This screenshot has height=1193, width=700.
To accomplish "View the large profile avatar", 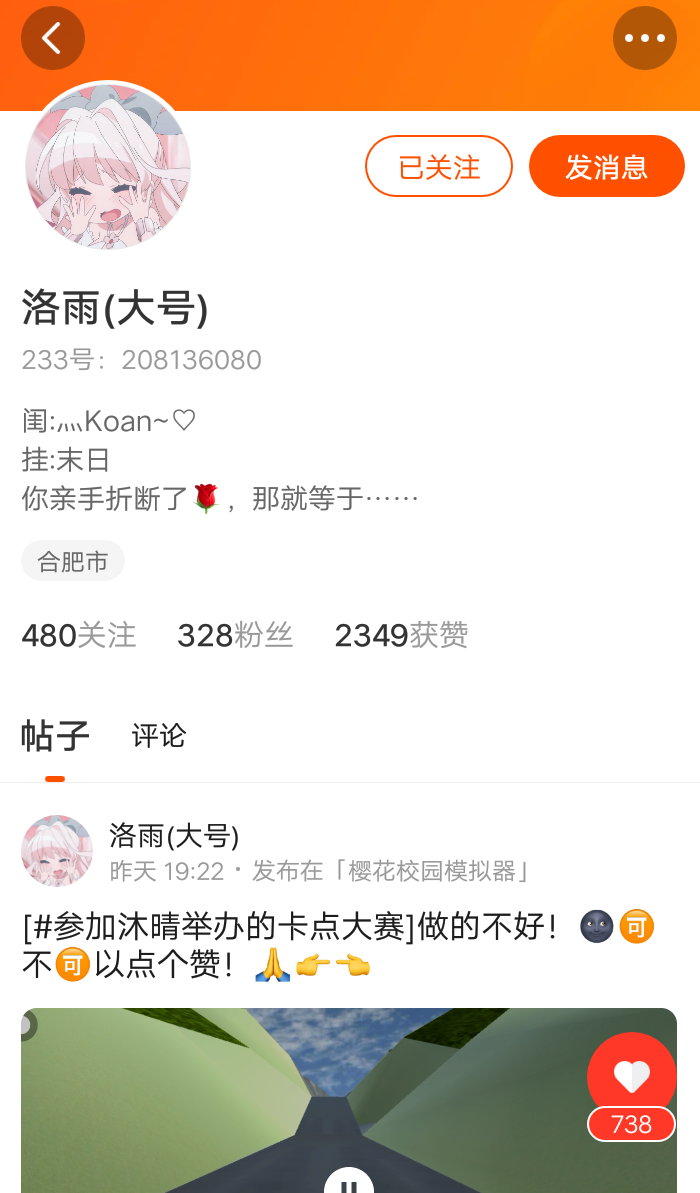I will (x=108, y=167).
